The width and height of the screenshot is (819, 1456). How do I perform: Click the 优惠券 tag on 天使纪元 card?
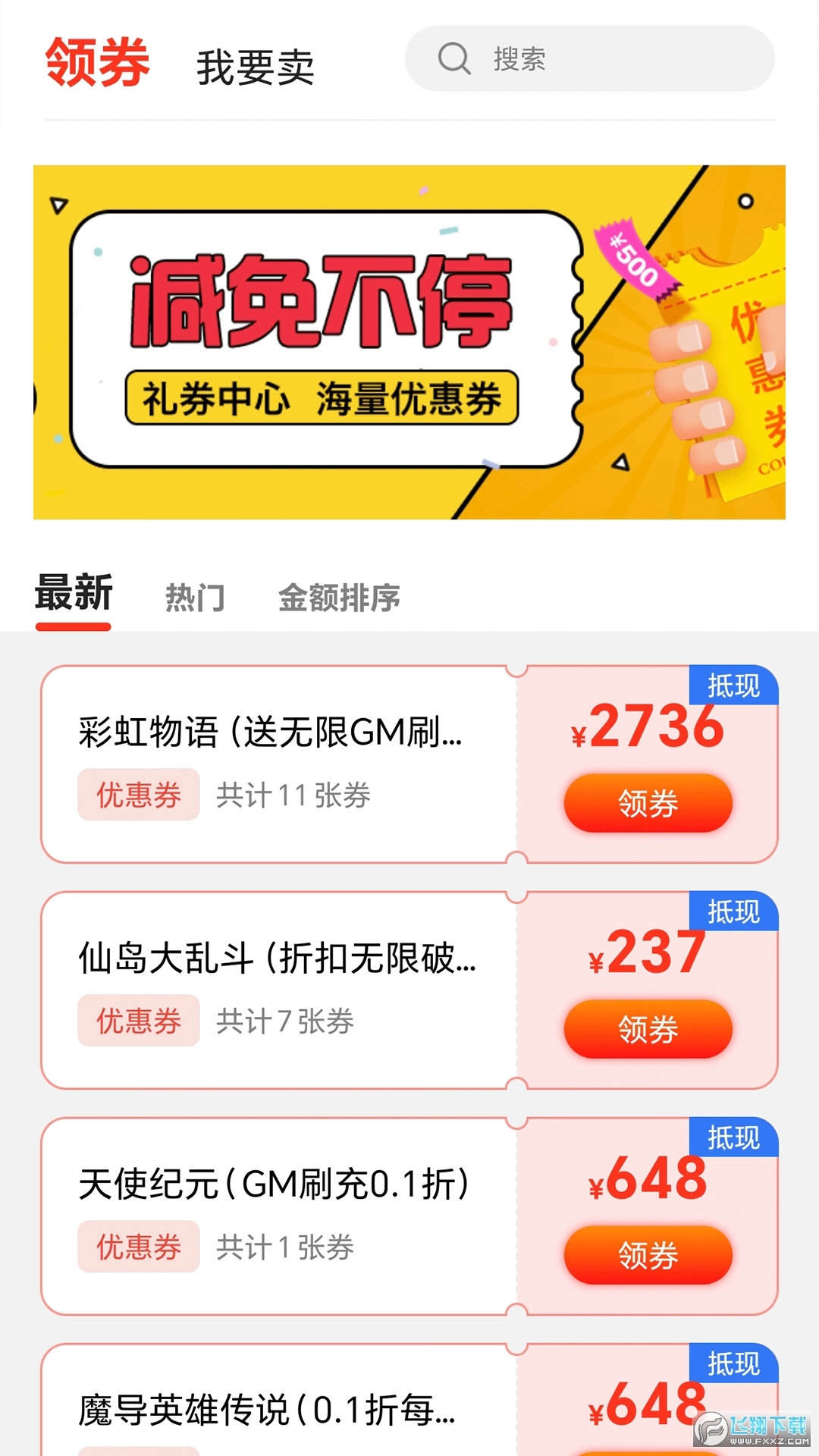137,1246
